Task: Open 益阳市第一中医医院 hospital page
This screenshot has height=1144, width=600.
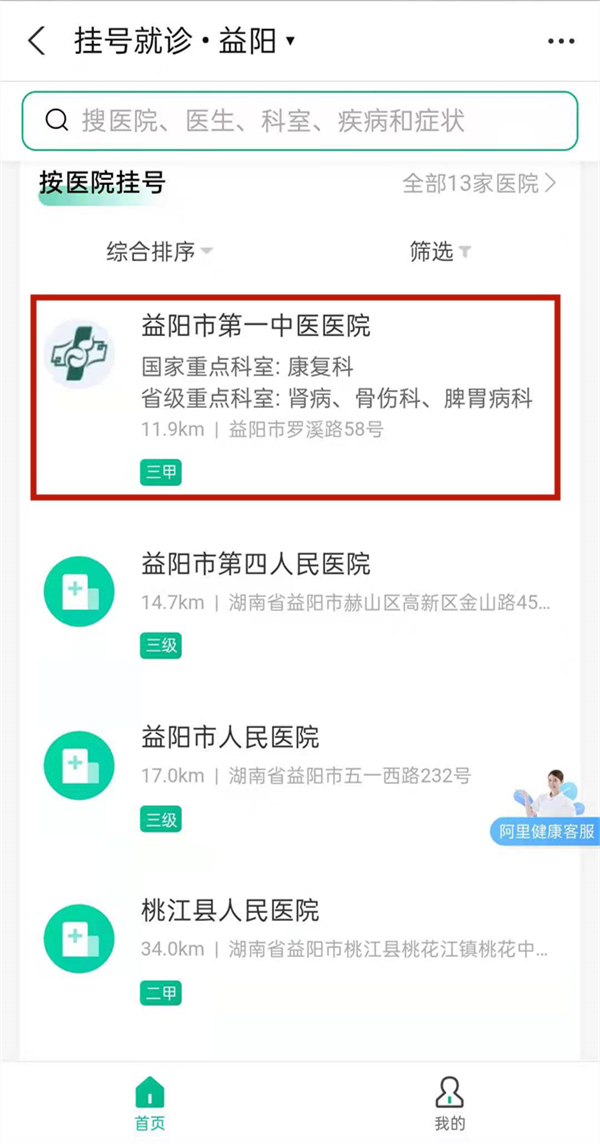Action: click(295, 396)
